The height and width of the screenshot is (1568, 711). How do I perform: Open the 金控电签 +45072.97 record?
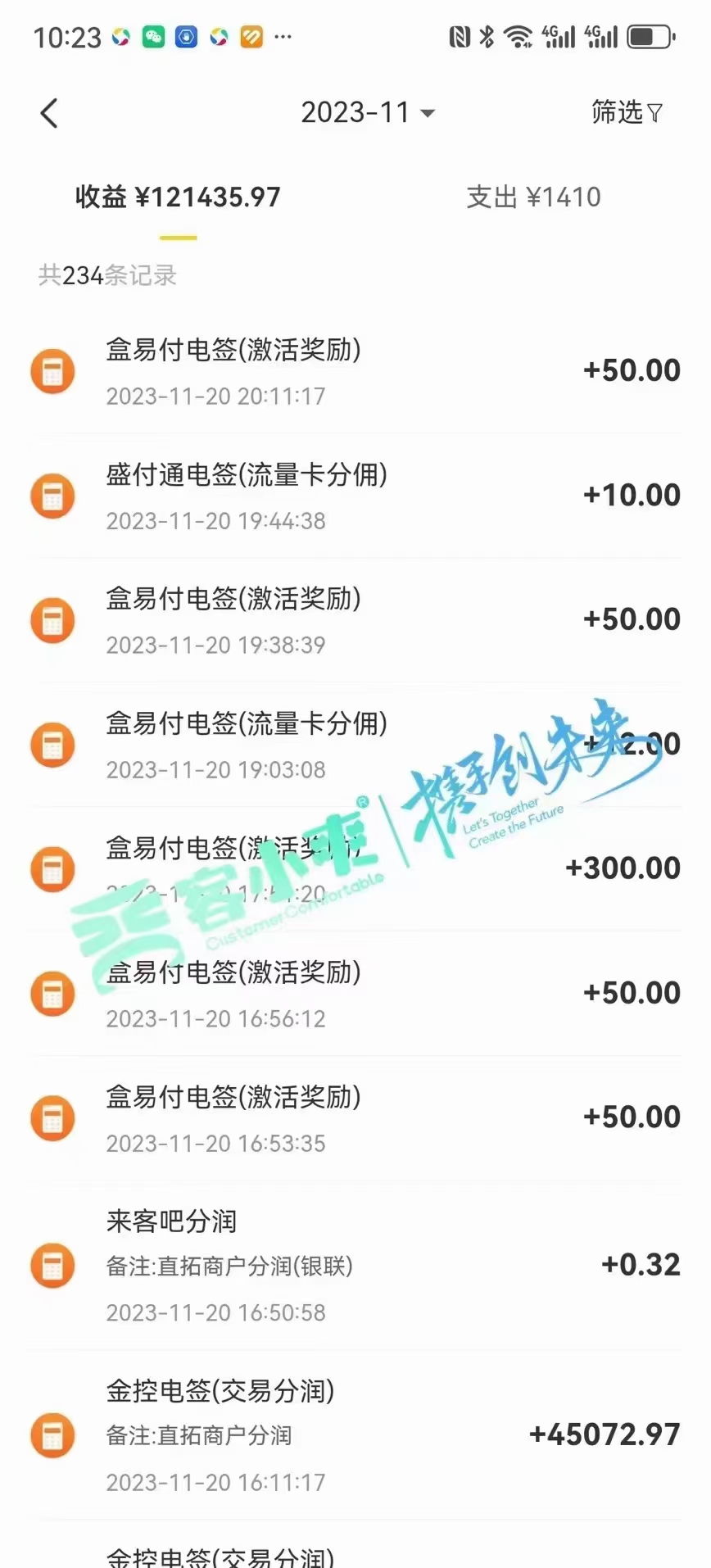355,1434
